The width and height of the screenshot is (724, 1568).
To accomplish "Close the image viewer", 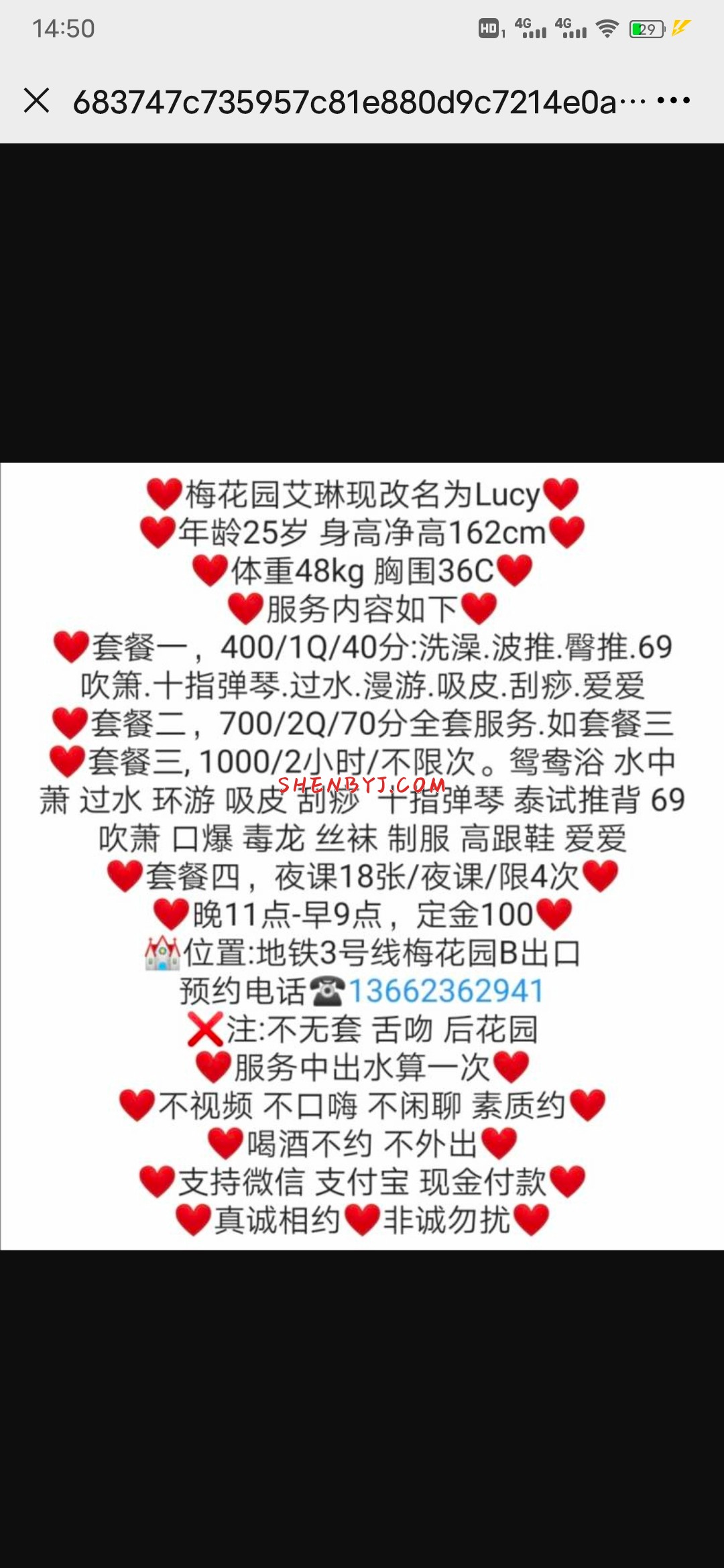I will 37,101.
